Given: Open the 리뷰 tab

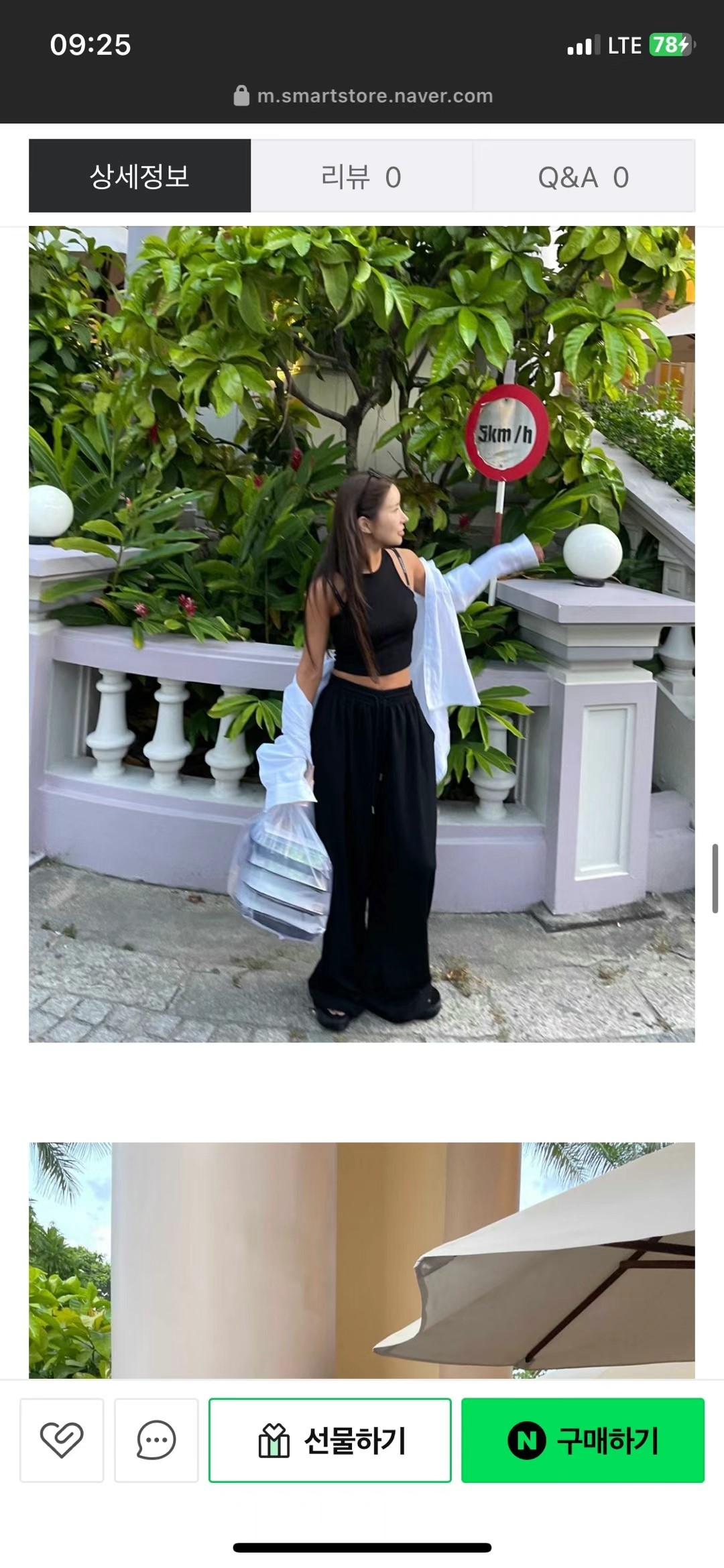Looking at the screenshot, I should click(x=361, y=176).
